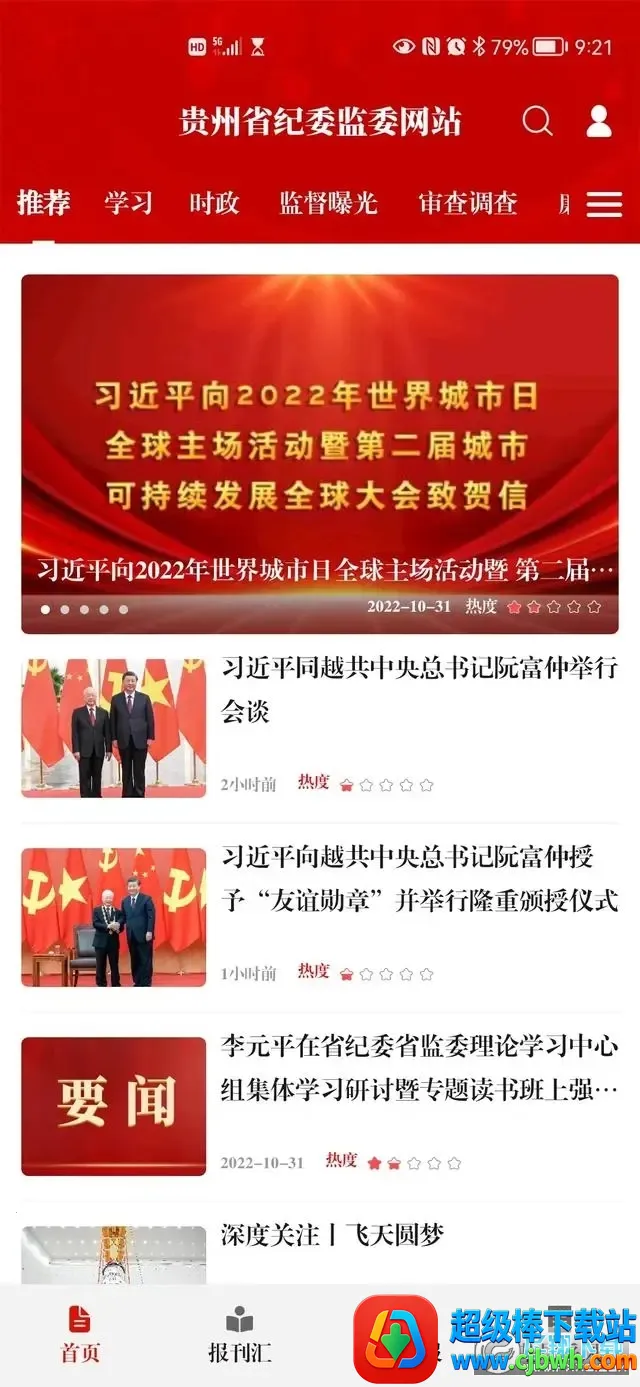Switch to the 审查调查 tab
Viewport: 640px width, 1387px height.
467,203
